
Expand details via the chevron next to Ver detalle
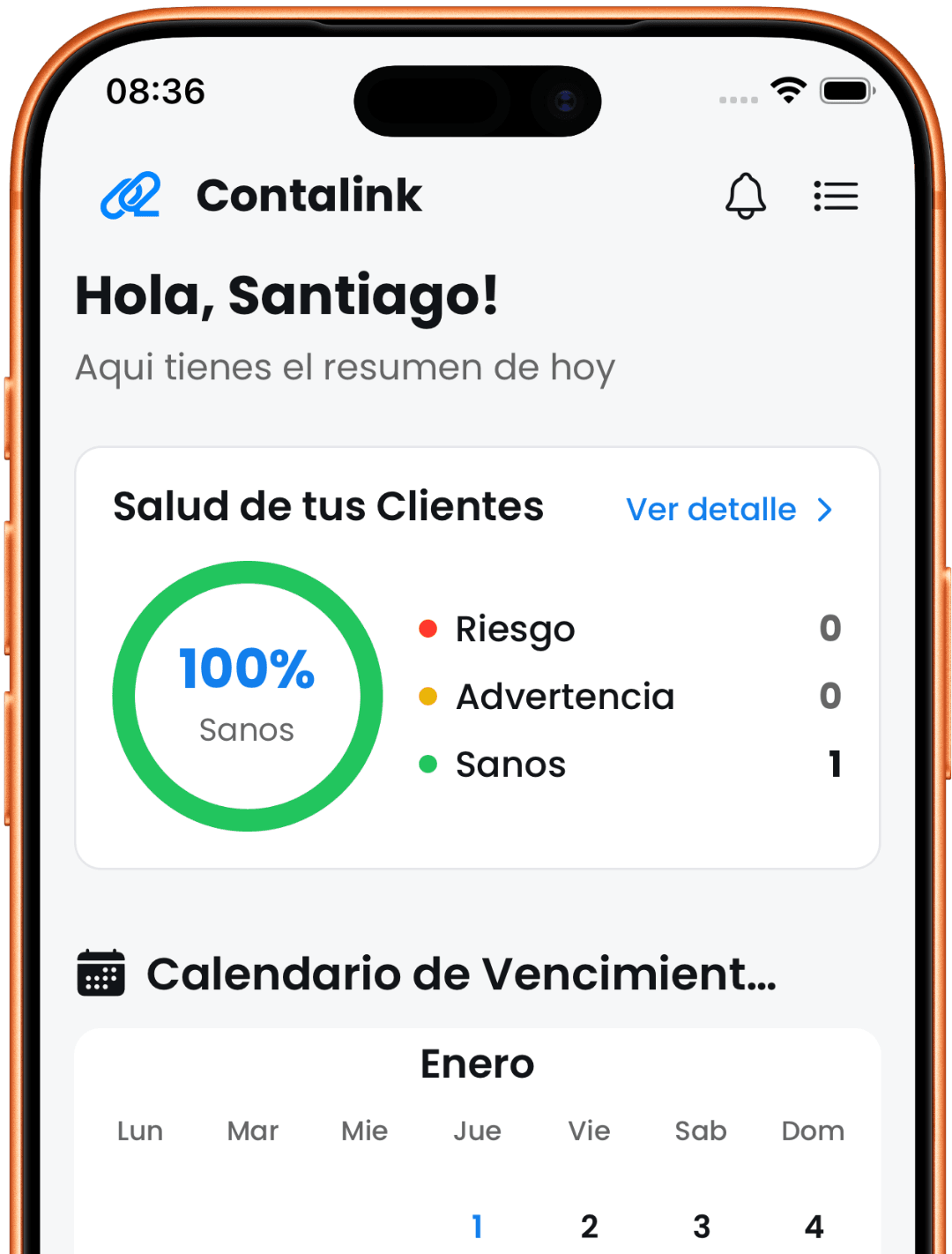[825, 510]
